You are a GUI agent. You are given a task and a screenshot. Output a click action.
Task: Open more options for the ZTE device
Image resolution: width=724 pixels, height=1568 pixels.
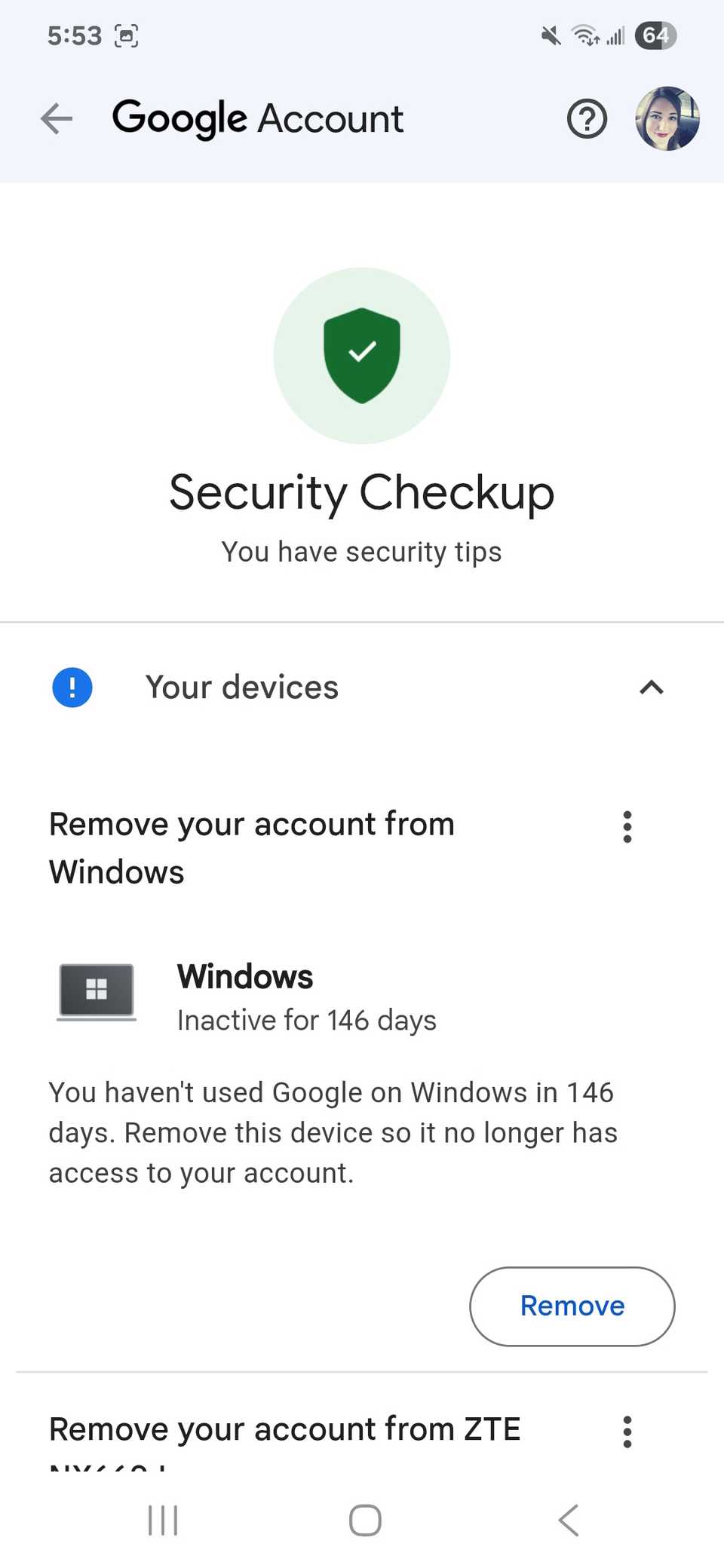[x=627, y=1432]
